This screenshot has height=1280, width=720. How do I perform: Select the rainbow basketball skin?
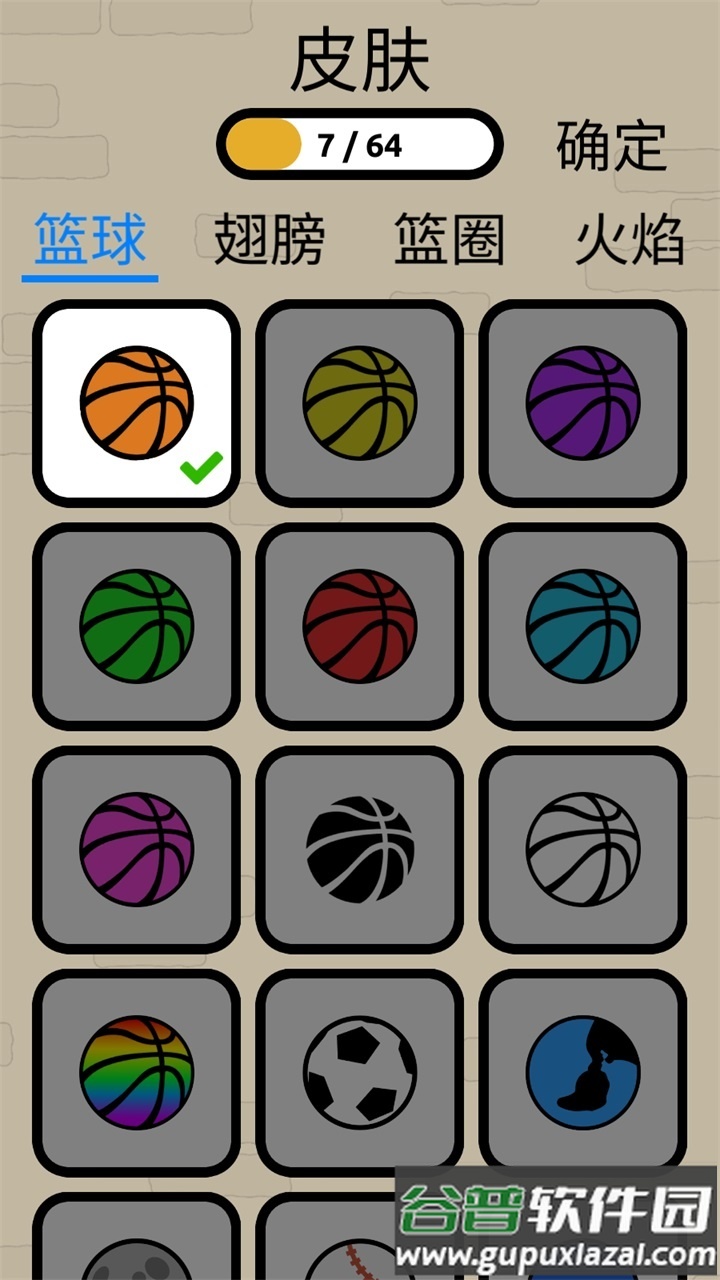coord(137,1072)
